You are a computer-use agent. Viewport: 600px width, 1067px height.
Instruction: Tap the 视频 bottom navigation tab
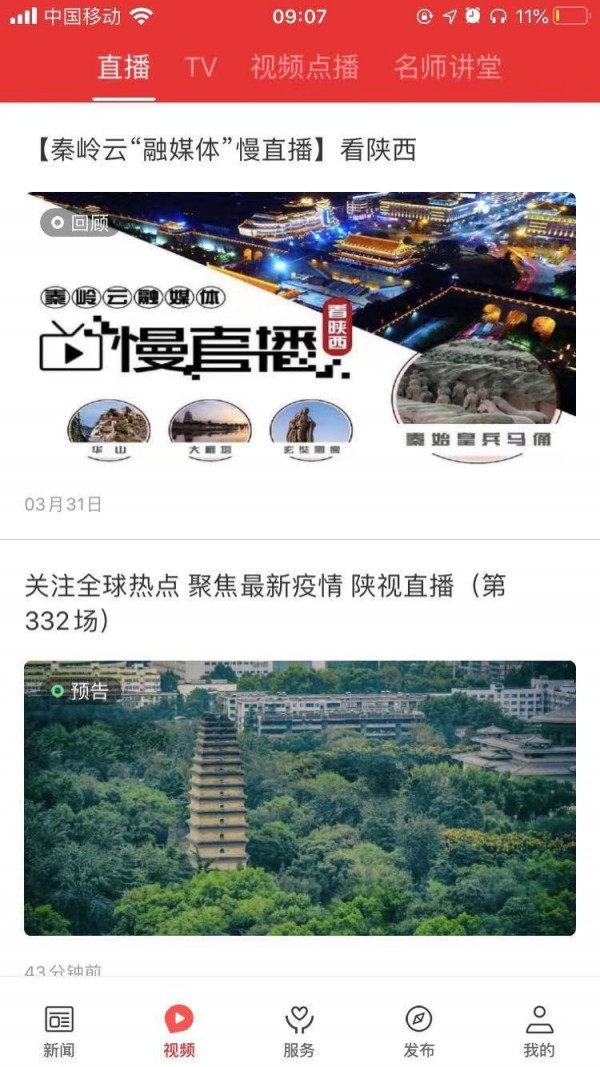179,1030
